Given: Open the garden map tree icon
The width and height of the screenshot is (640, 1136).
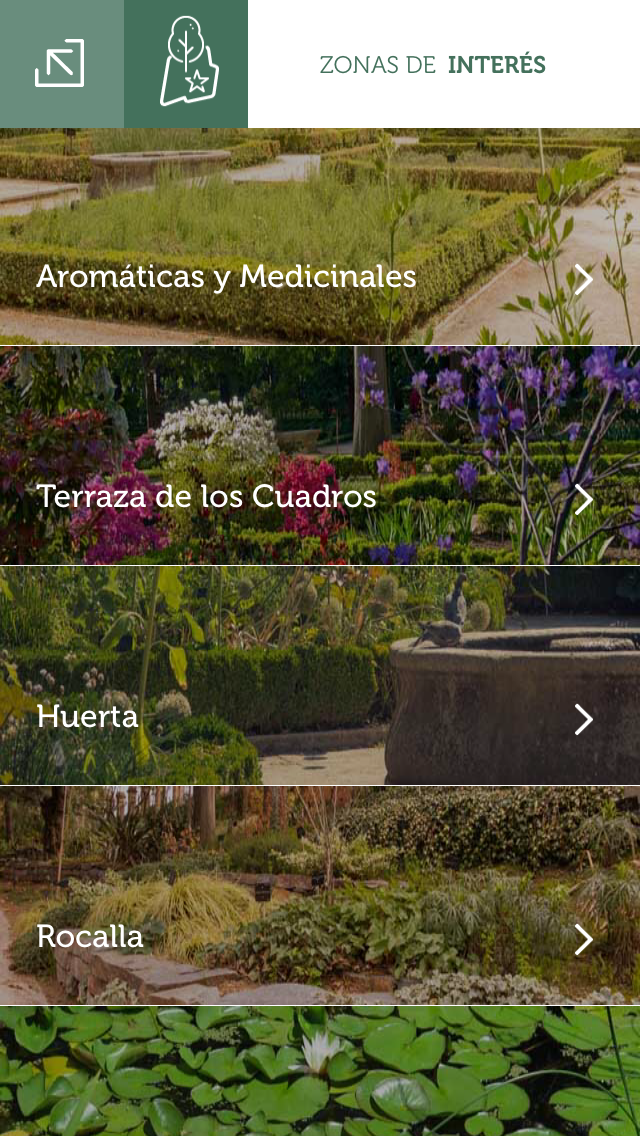Looking at the screenshot, I should pos(187,63).
